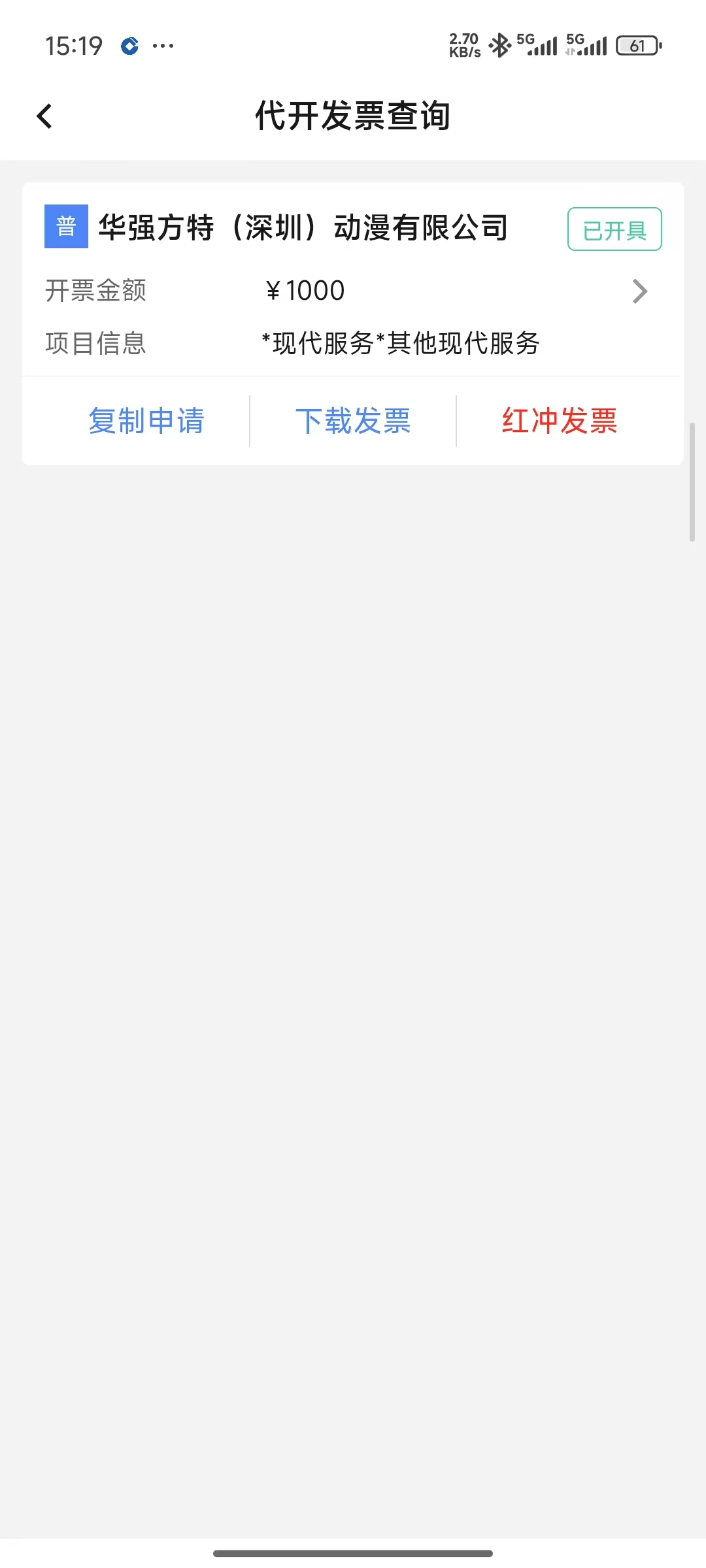The width and height of the screenshot is (706, 1568).
Task: Tap 下载发票 to download the invoice
Action: tap(353, 421)
